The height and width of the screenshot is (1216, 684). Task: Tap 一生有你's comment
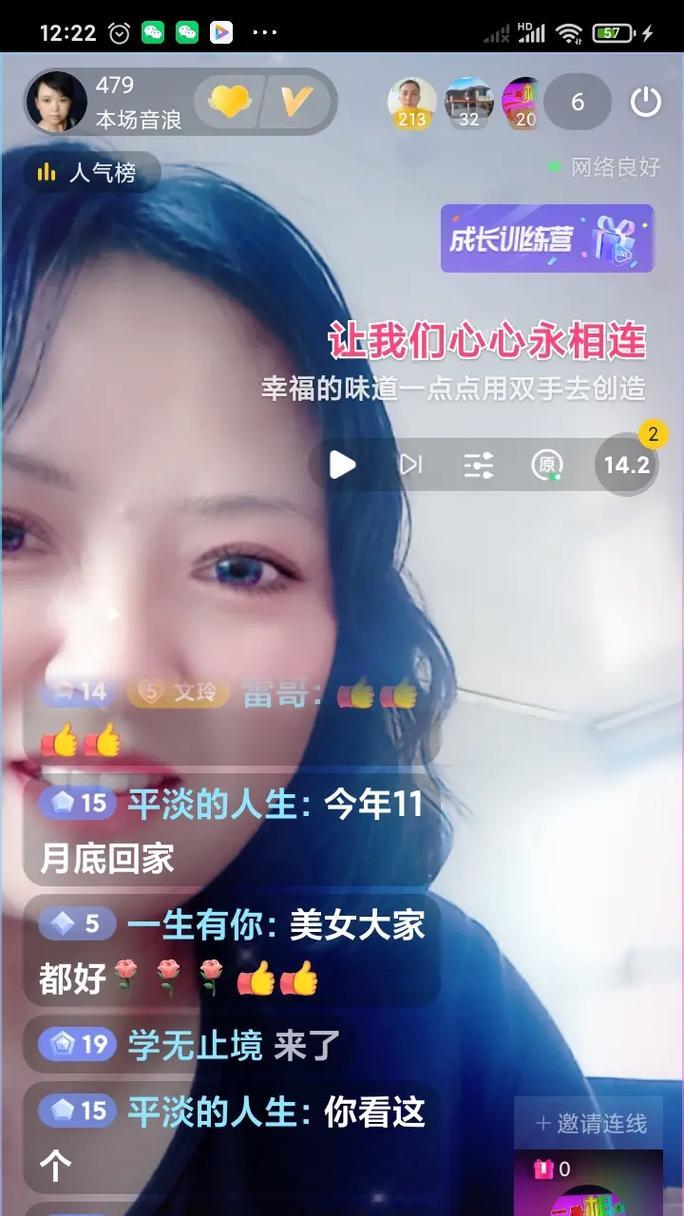click(230, 950)
